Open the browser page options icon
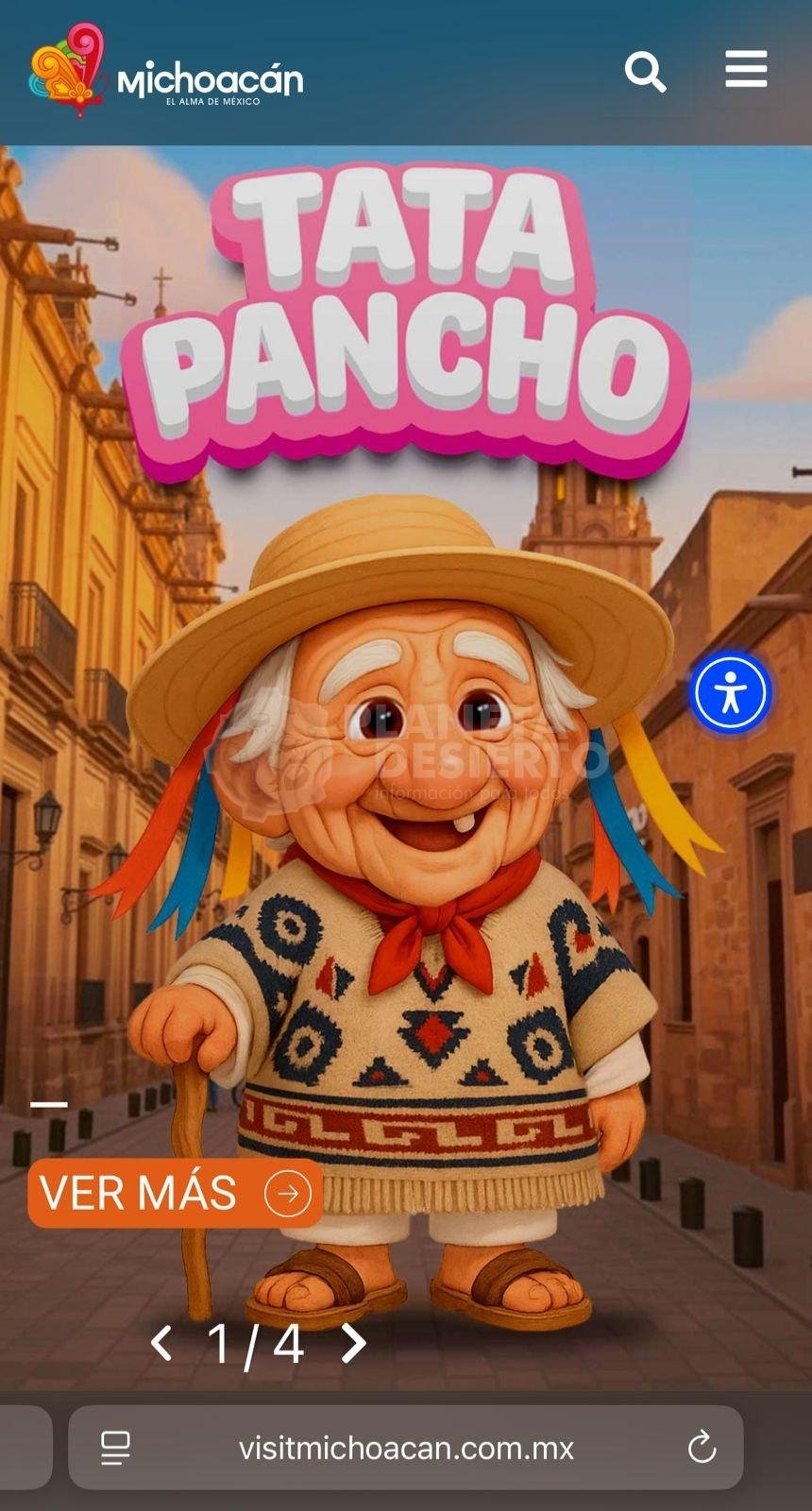This screenshot has height=1511, width=812. click(x=115, y=1448)
